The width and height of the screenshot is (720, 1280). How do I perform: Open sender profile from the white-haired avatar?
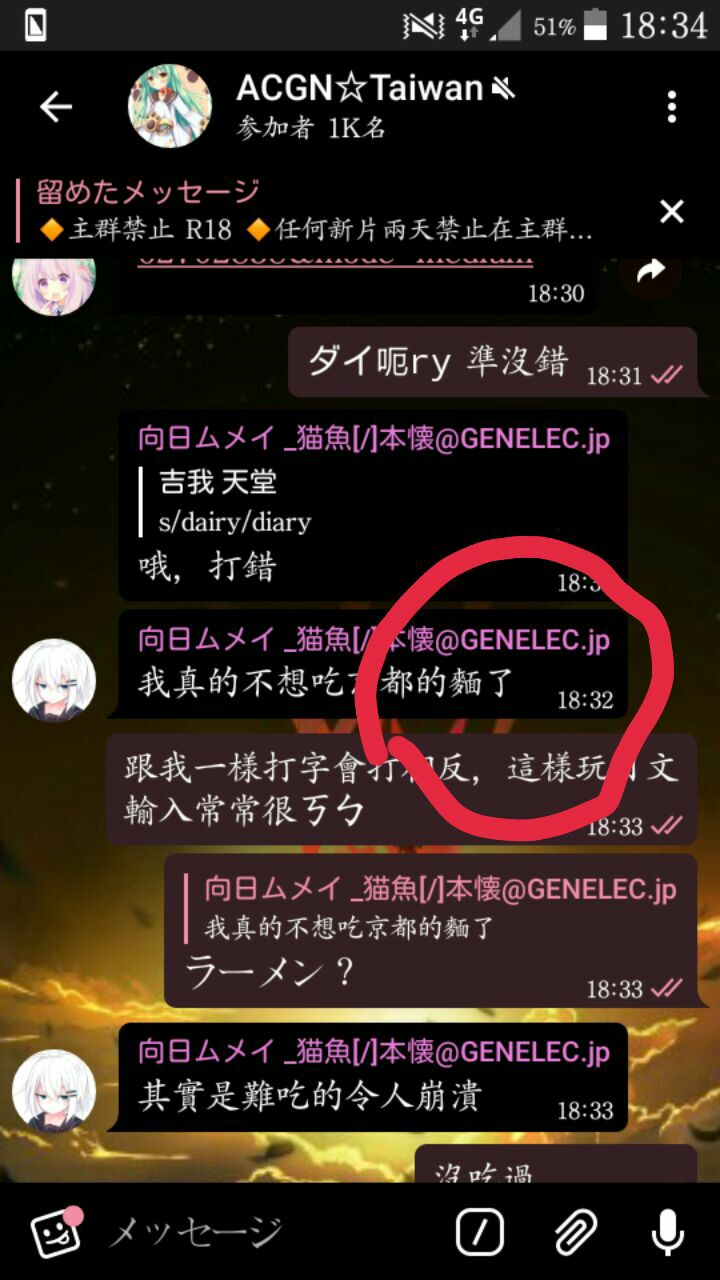(x=54, y=680)
